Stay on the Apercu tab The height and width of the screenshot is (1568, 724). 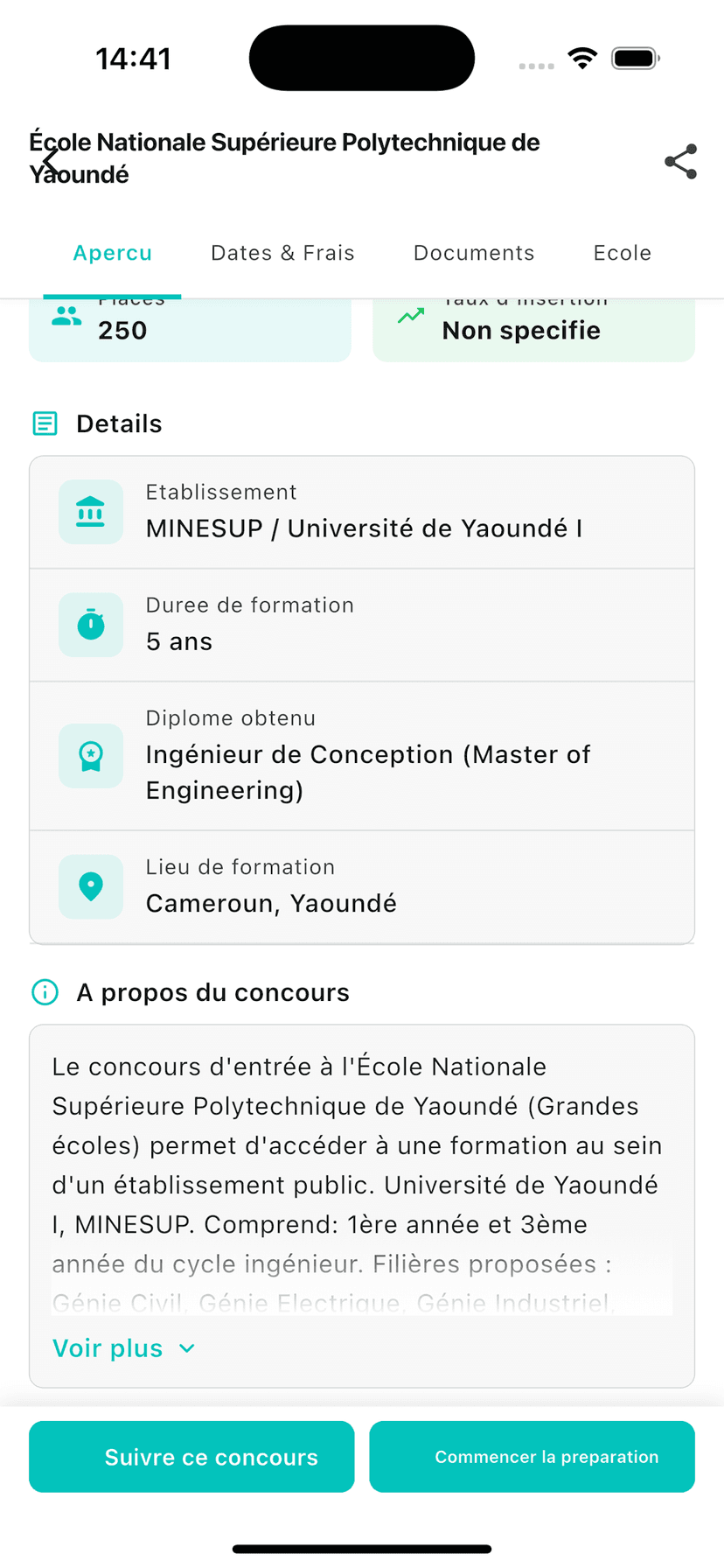[x=112, y=253]
